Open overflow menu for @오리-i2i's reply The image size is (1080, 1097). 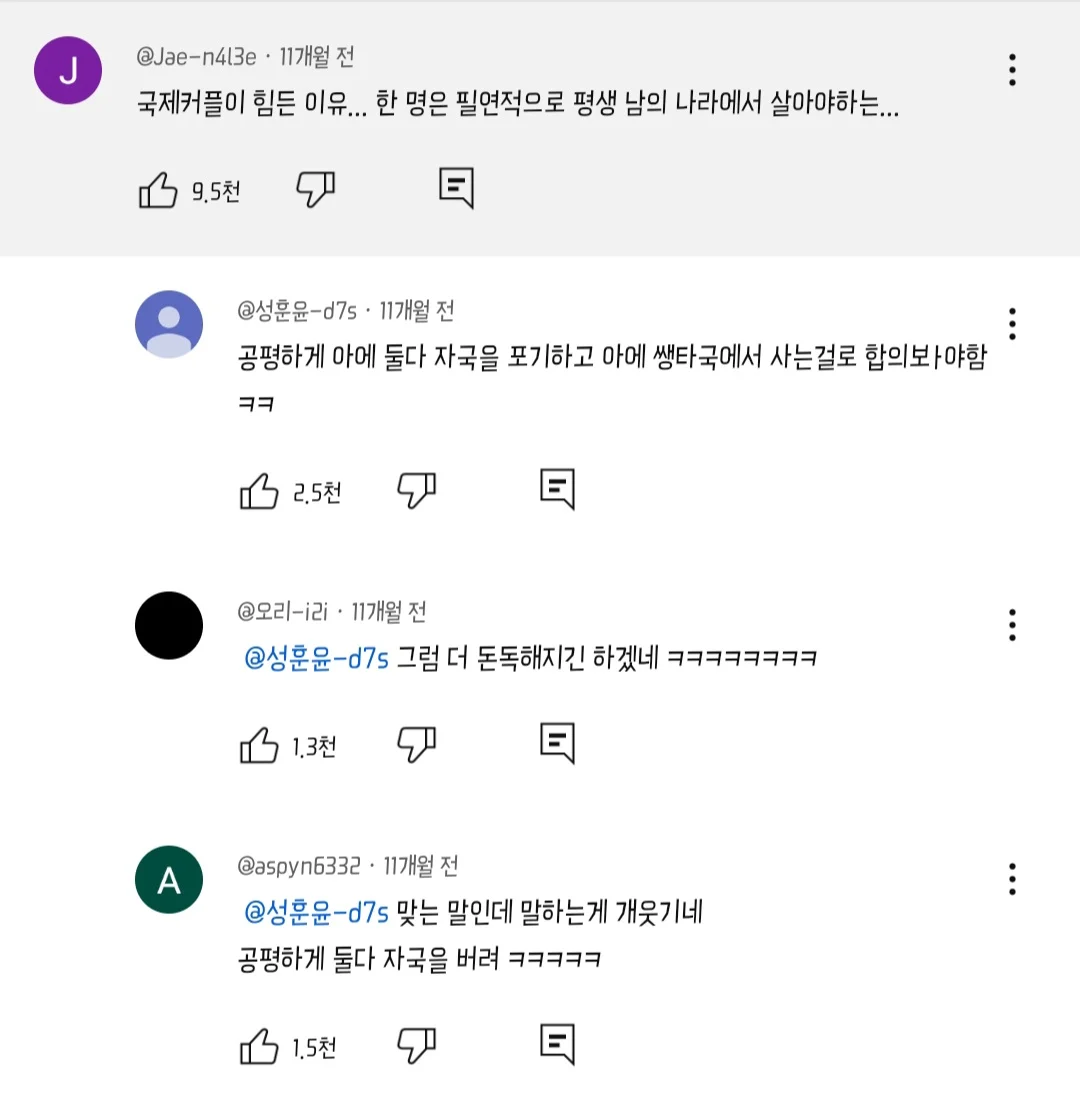1012,624
